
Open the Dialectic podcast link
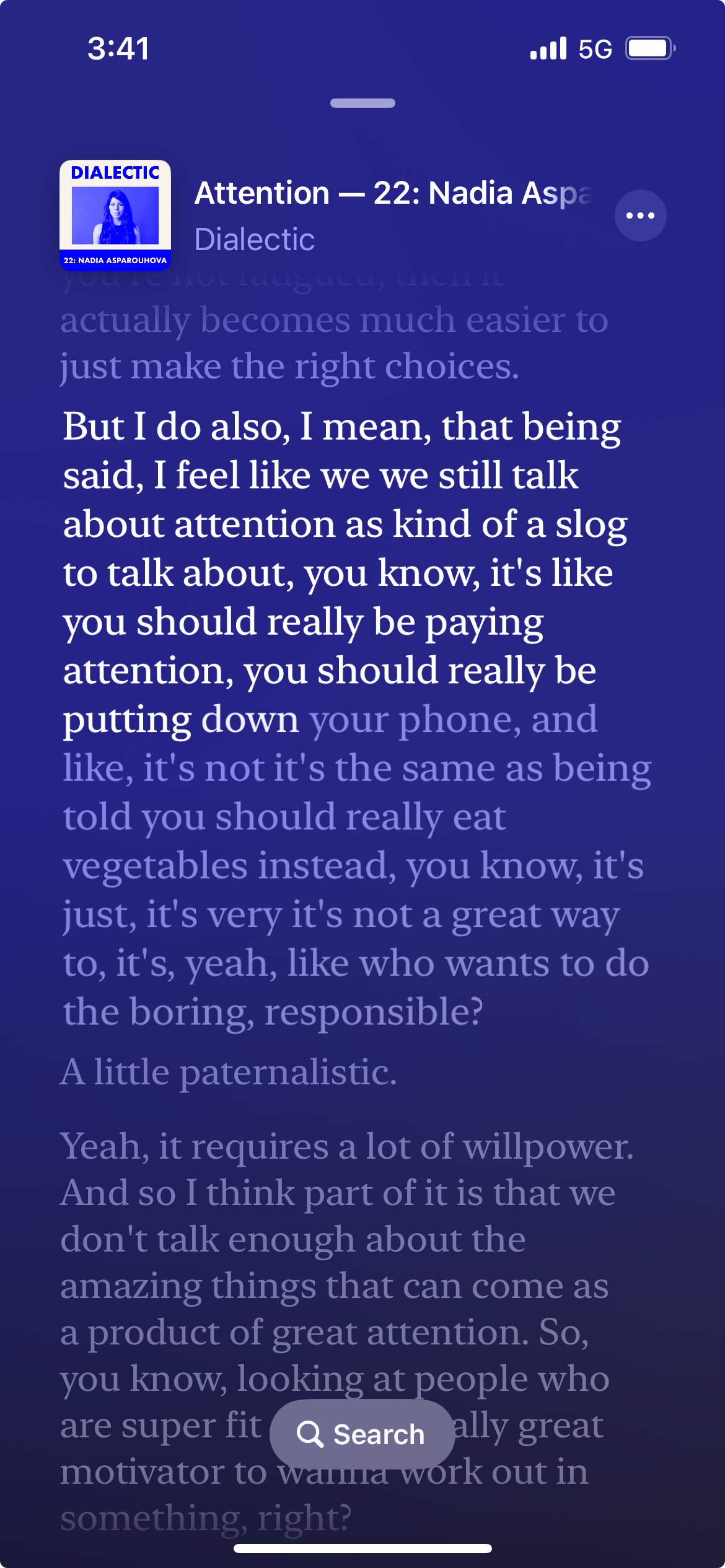255,240
